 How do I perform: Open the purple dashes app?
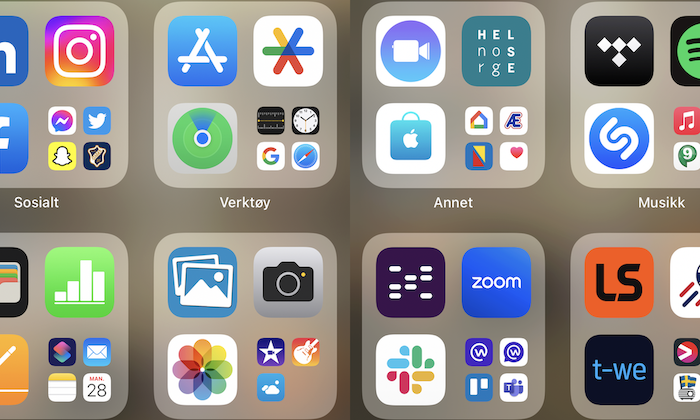click(x=411, y=282)
